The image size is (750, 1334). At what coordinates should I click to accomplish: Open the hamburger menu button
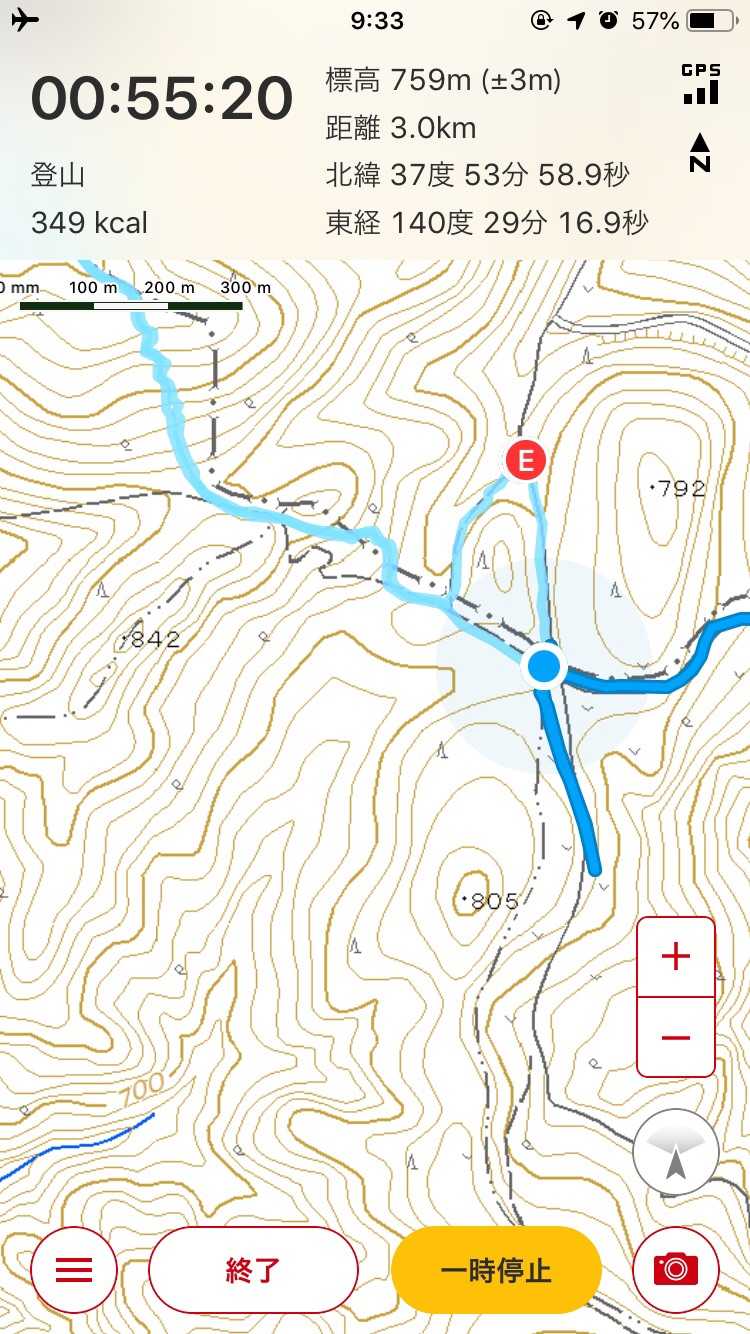[74, 1270]
